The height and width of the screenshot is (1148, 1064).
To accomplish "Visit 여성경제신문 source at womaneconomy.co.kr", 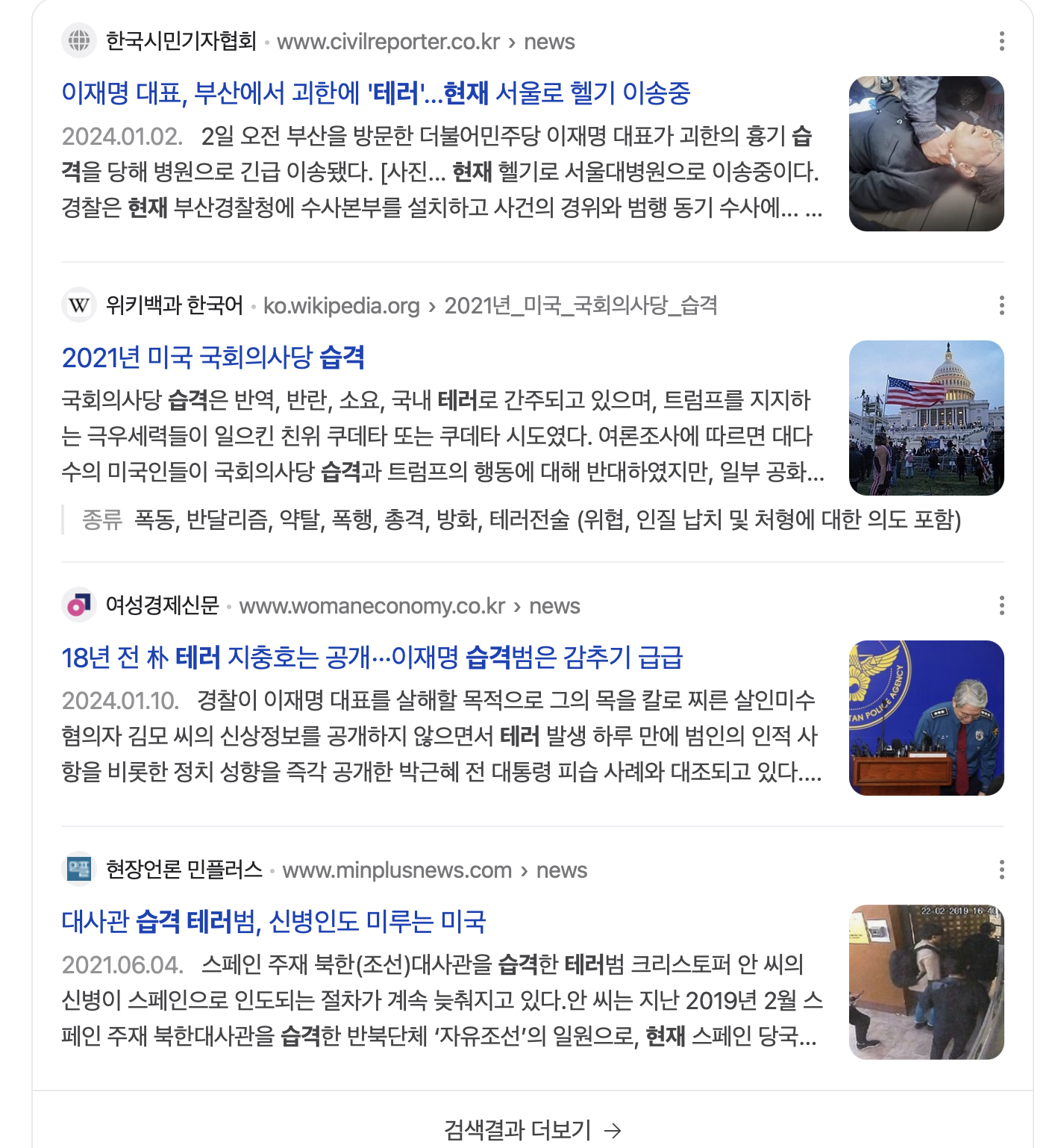I will [x=372, y=606].
